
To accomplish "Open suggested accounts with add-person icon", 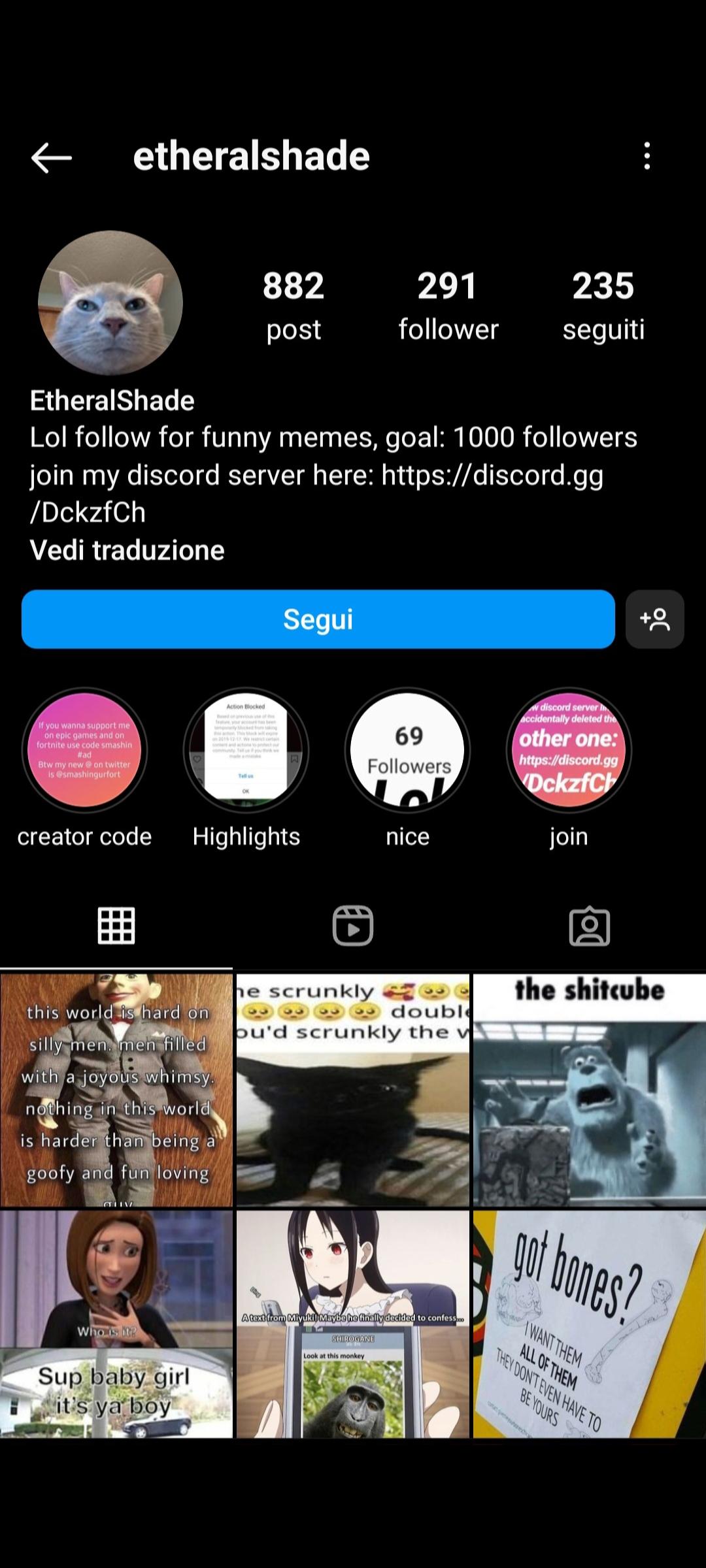I will click(x=654, y=619).
